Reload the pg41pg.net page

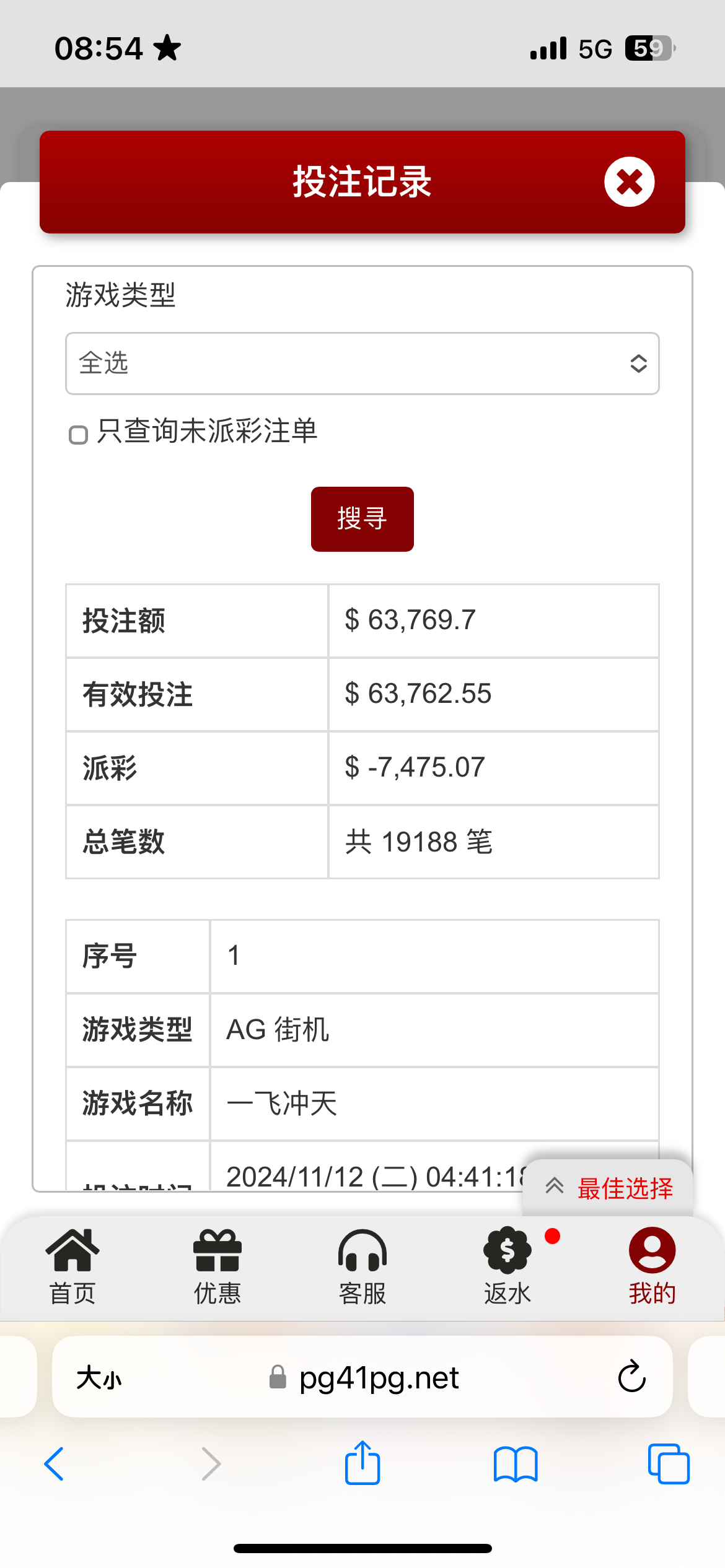tap(631, 1377)
